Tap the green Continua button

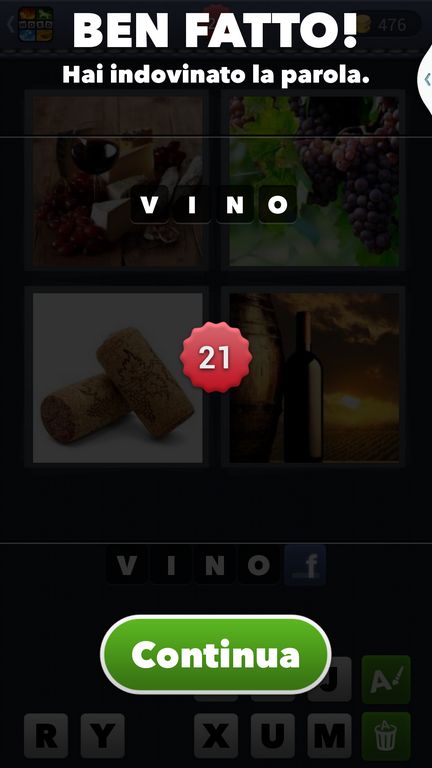[216, 654]
